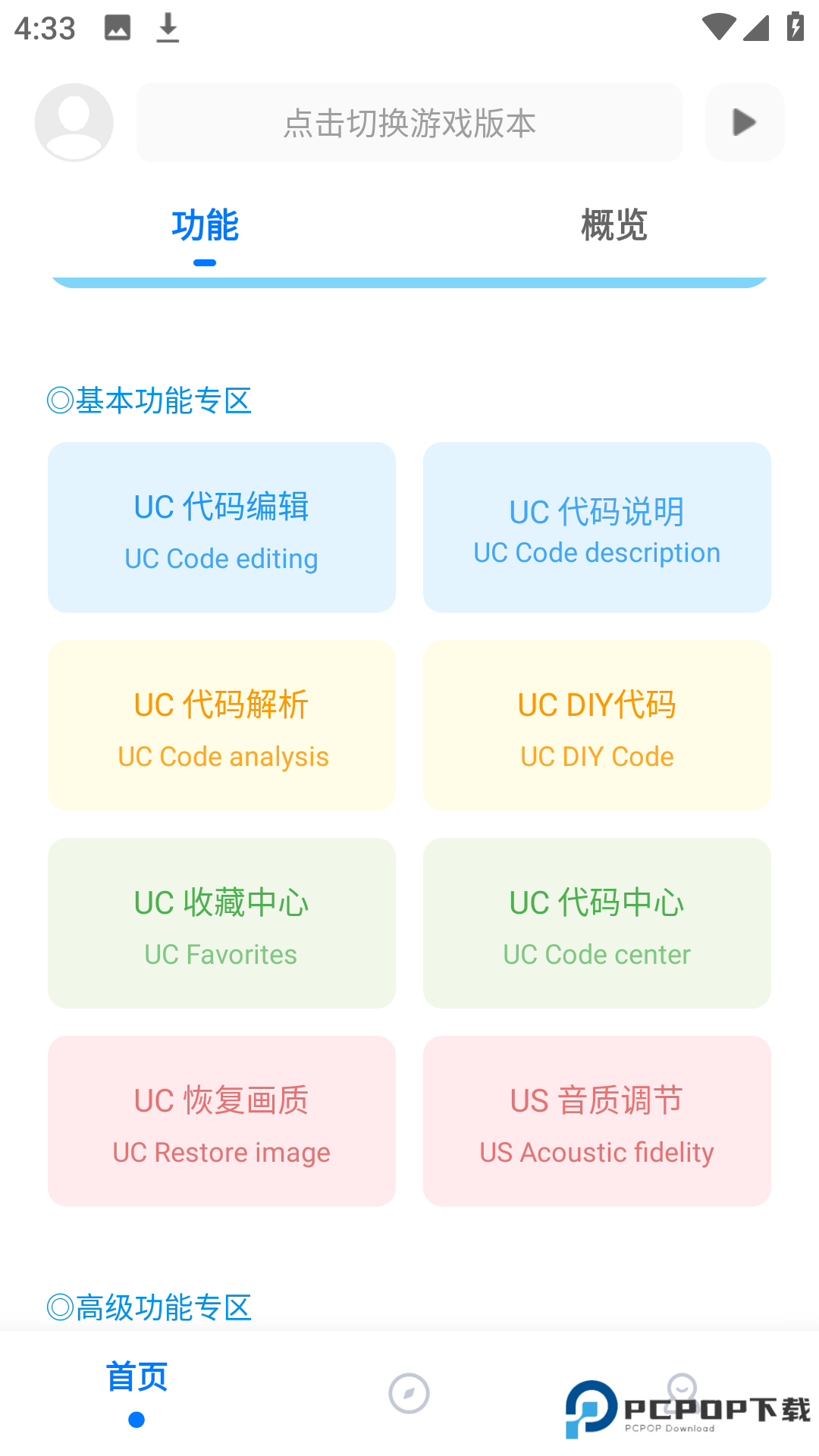Viewport: 819px width, 1456px height.
Task: Tap the download icon in the status bar
Action: pos(166,29)
